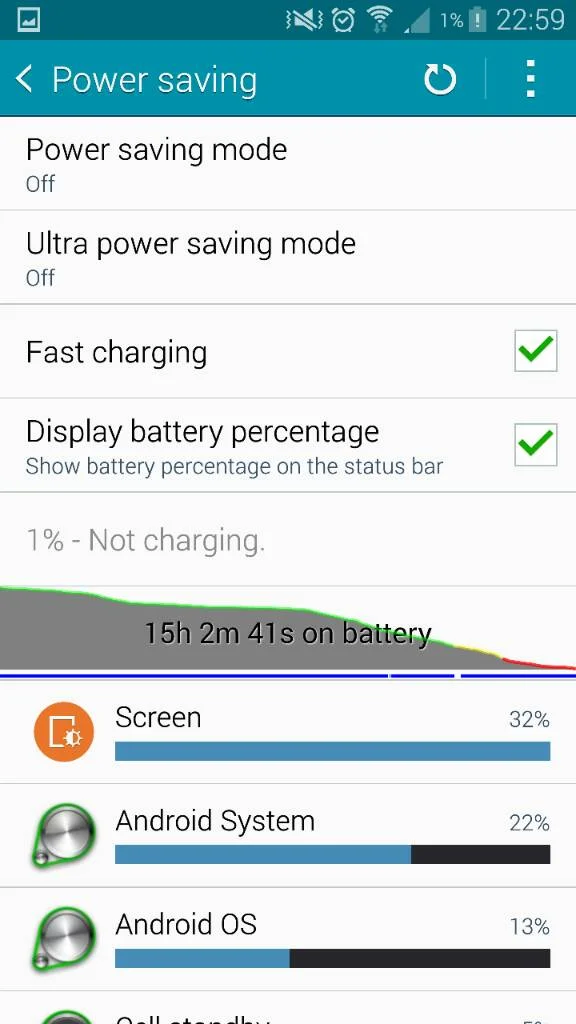The height and width of the screenshot is (1024, 576).
Task: Go back from Power saving
Action: click(24, 80)
